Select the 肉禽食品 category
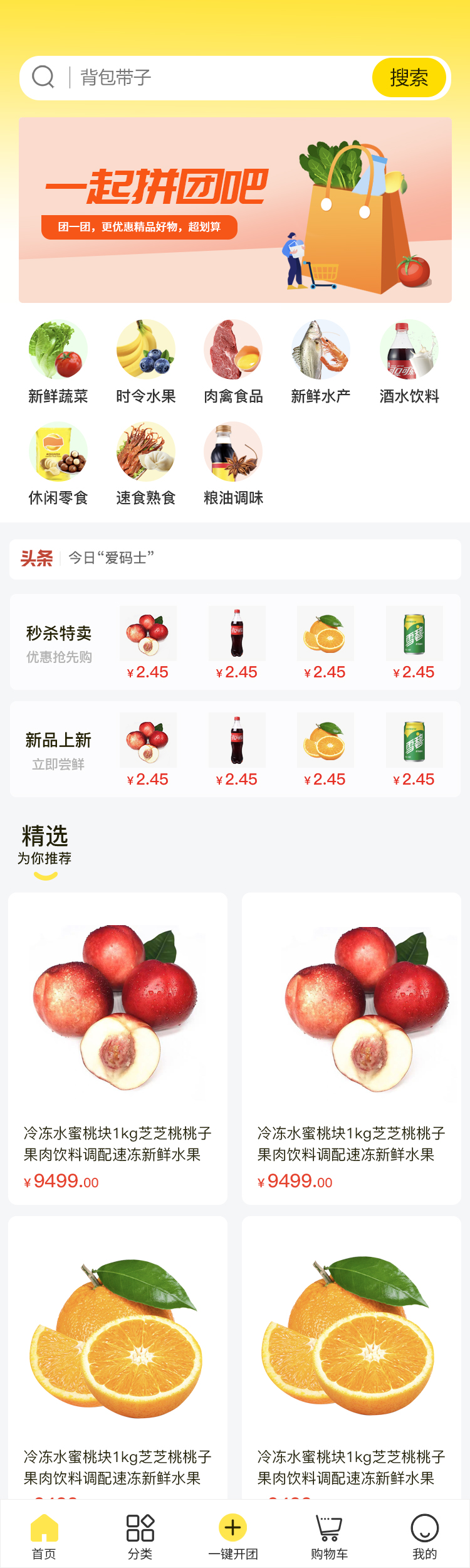The height and width of the screenshot is (1568, 470). pos(233,362)
